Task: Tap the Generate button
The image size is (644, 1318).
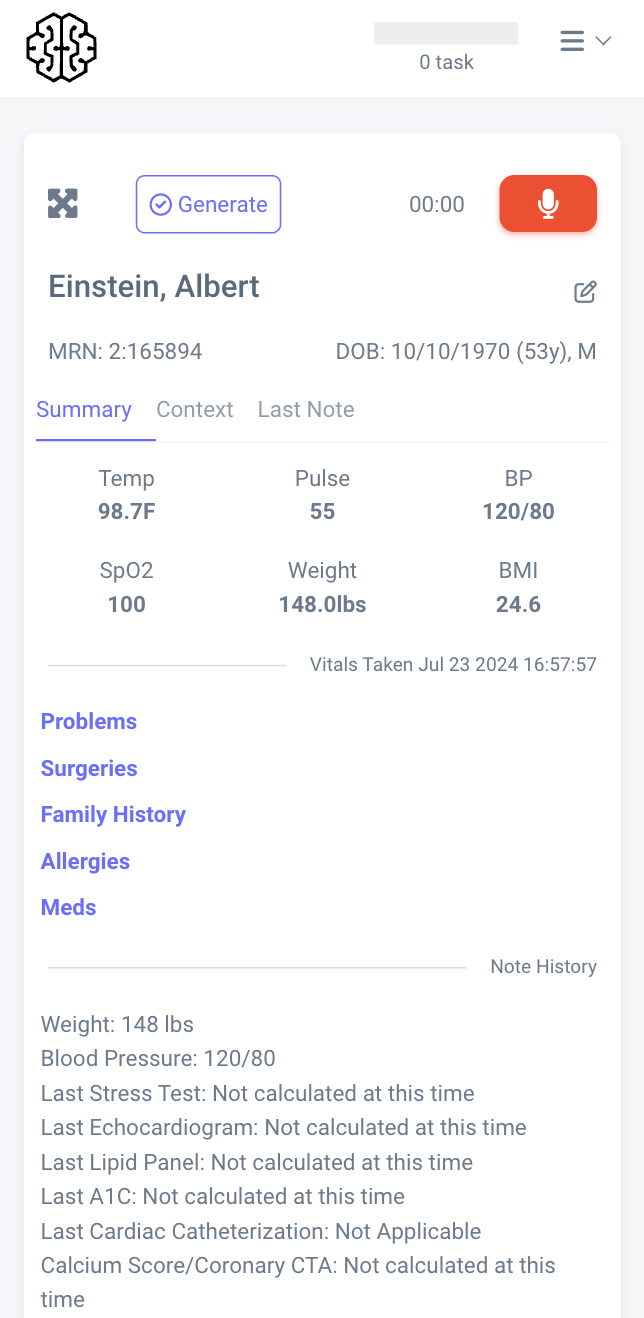Action: pos(208,204)
